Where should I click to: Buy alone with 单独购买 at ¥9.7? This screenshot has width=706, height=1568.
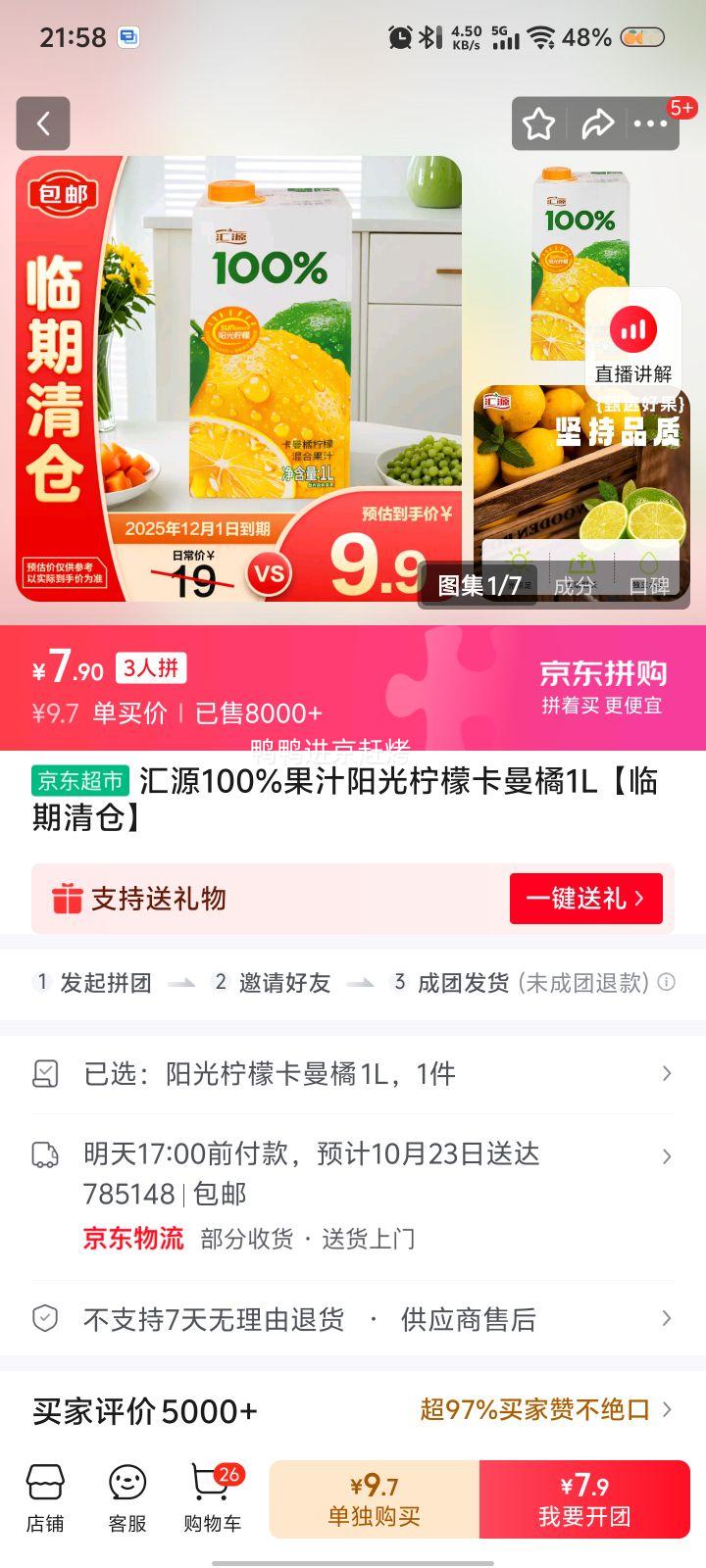375,1499
